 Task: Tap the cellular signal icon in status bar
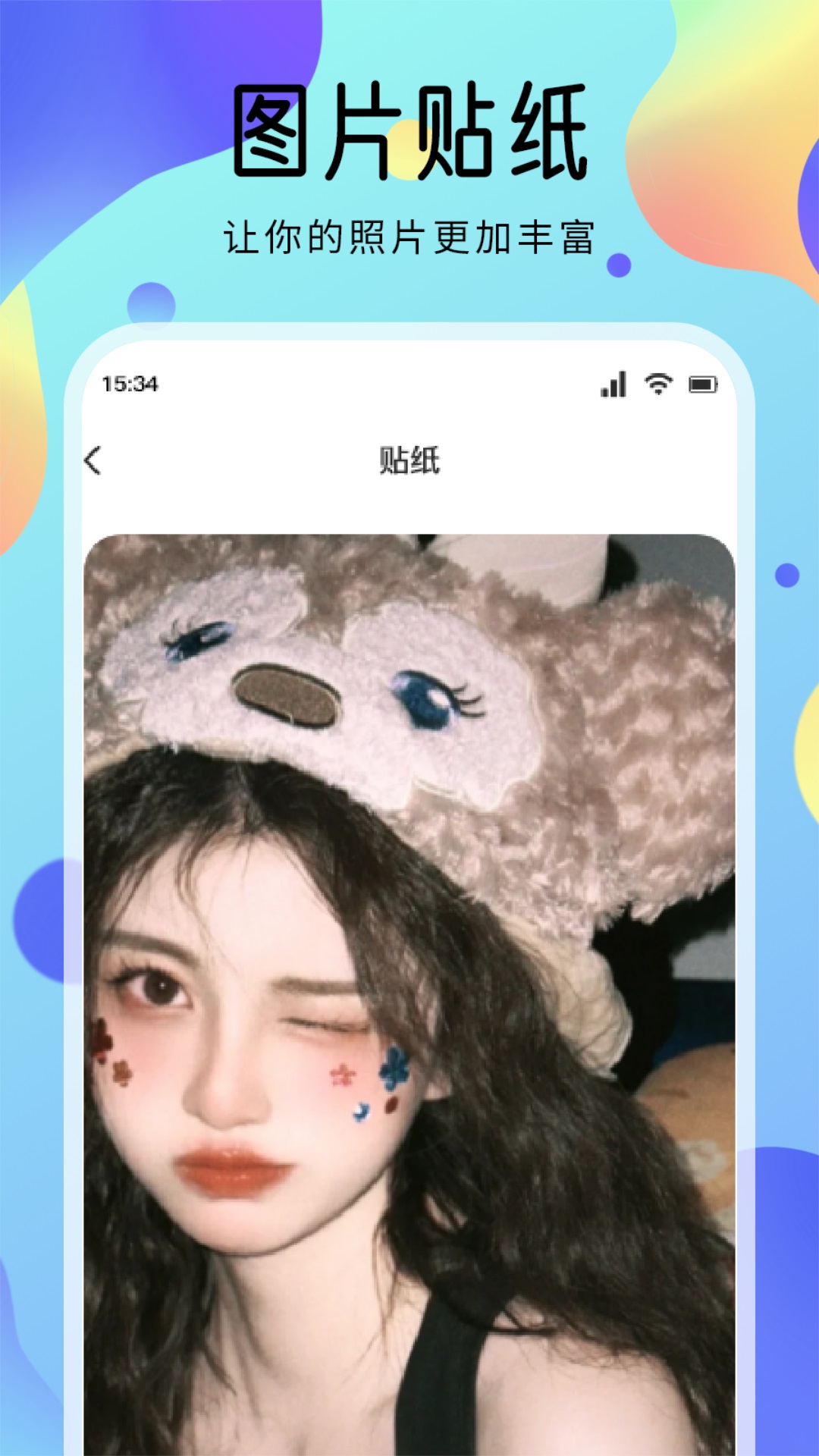pyautogui.click(x=611, y=385)
